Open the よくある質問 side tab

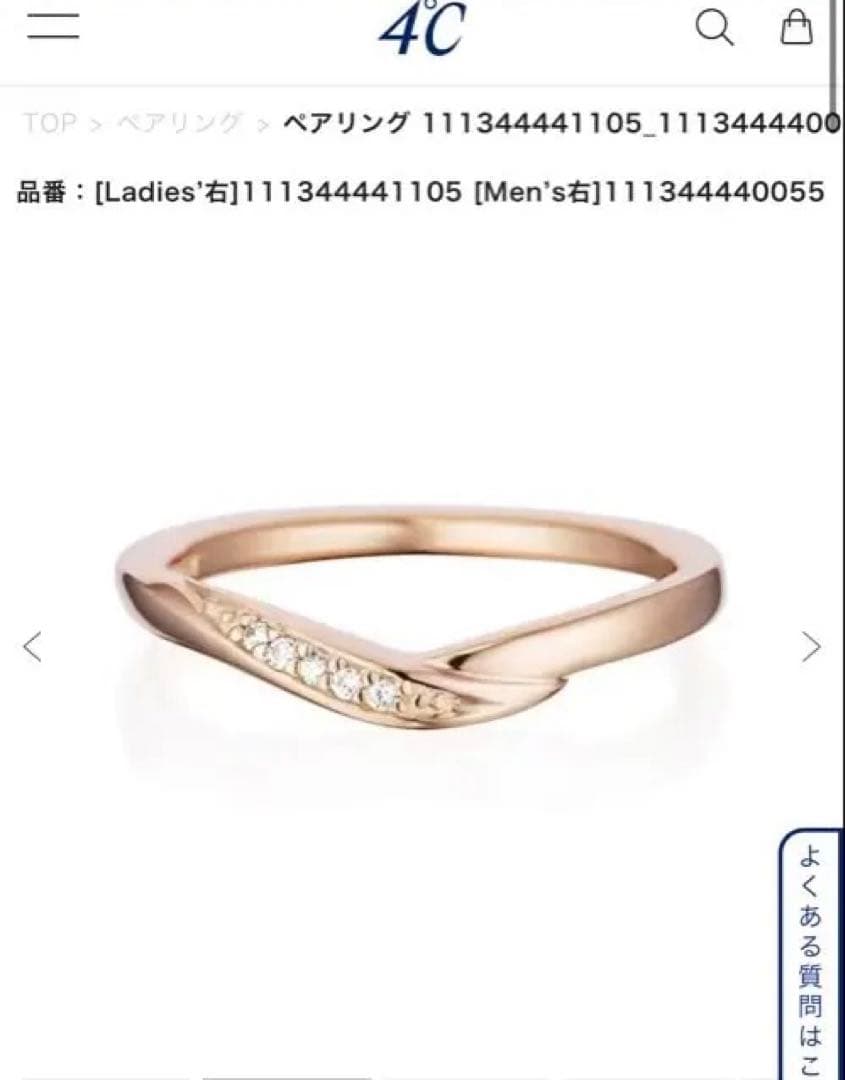click(x=810, y=955)
